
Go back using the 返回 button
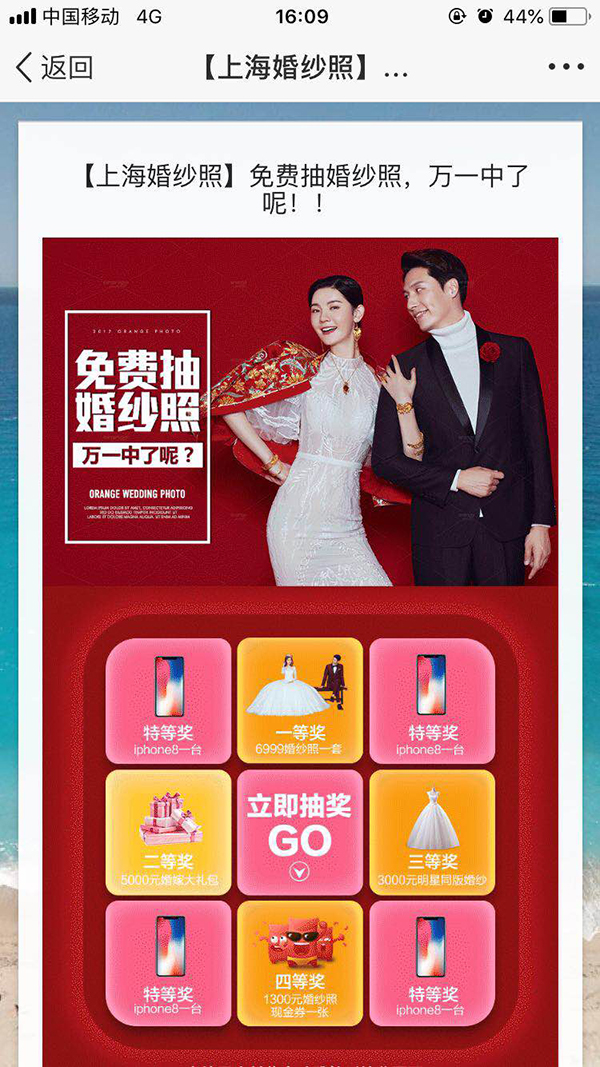[x=54, y=68]
